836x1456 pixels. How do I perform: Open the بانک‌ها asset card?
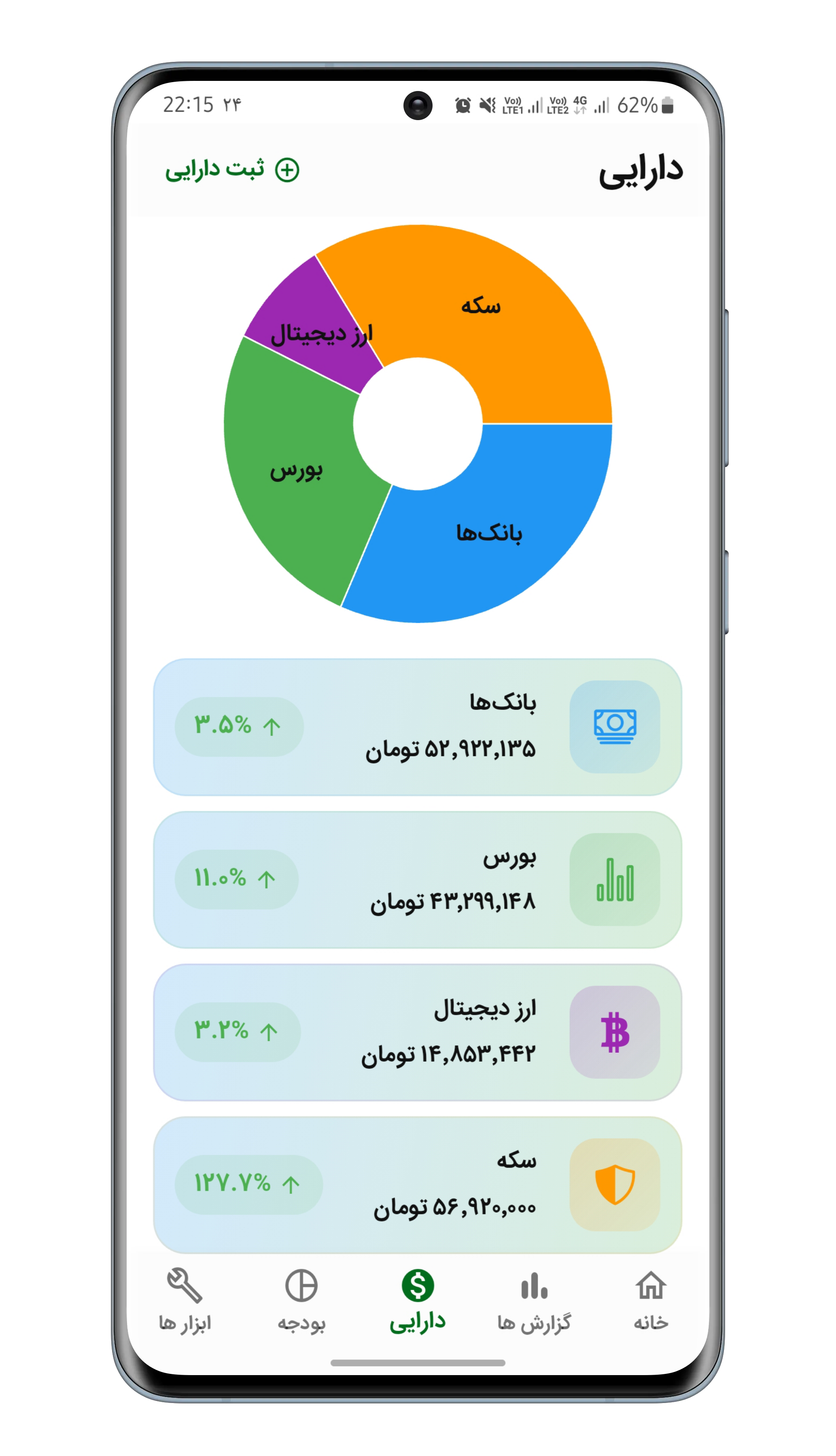[x=418, y=726]
